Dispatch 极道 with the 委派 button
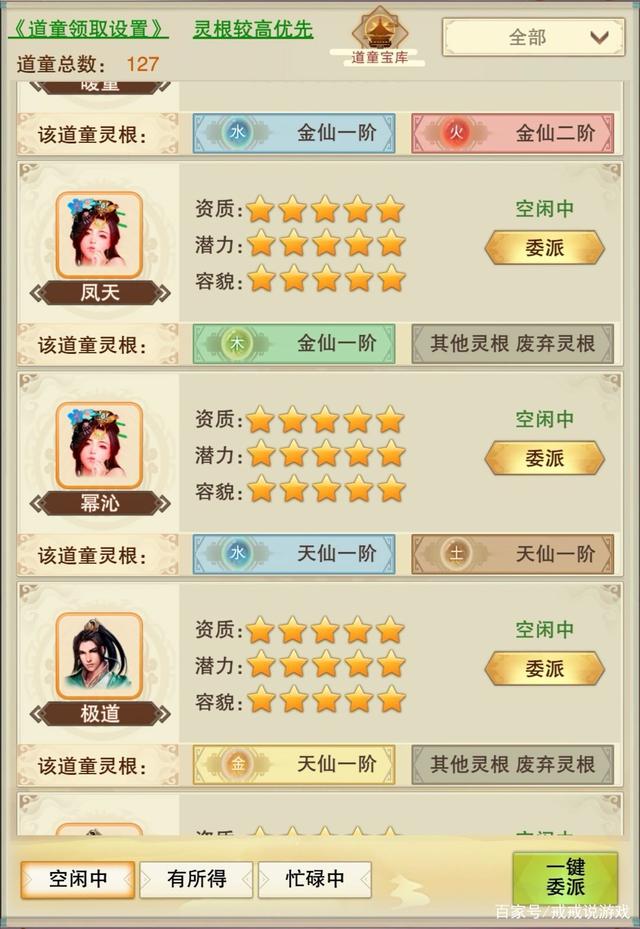Viewport: 640px width, 929px height. coord(544,668)
